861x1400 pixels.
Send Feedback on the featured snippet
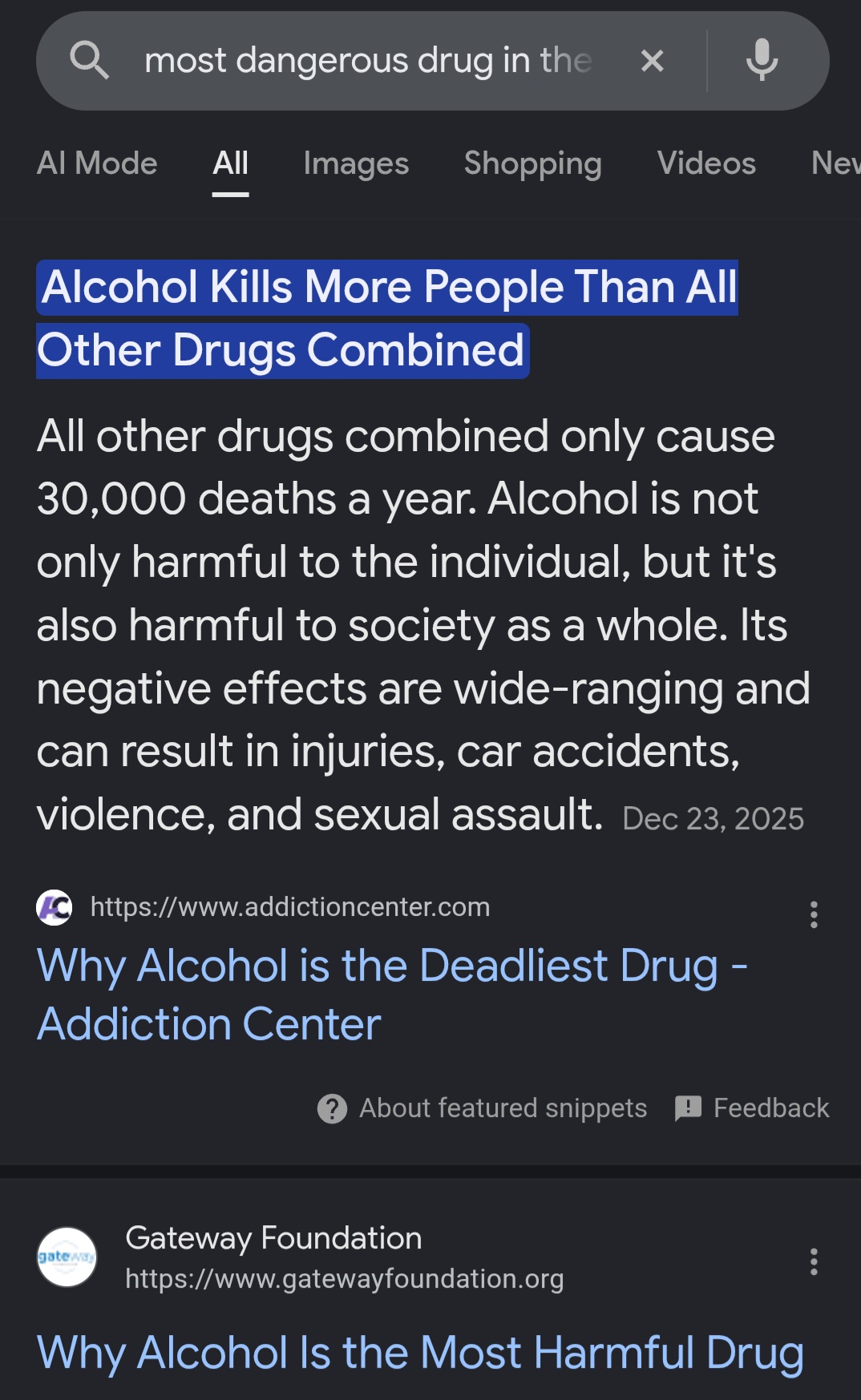(x=751, y=1108)
